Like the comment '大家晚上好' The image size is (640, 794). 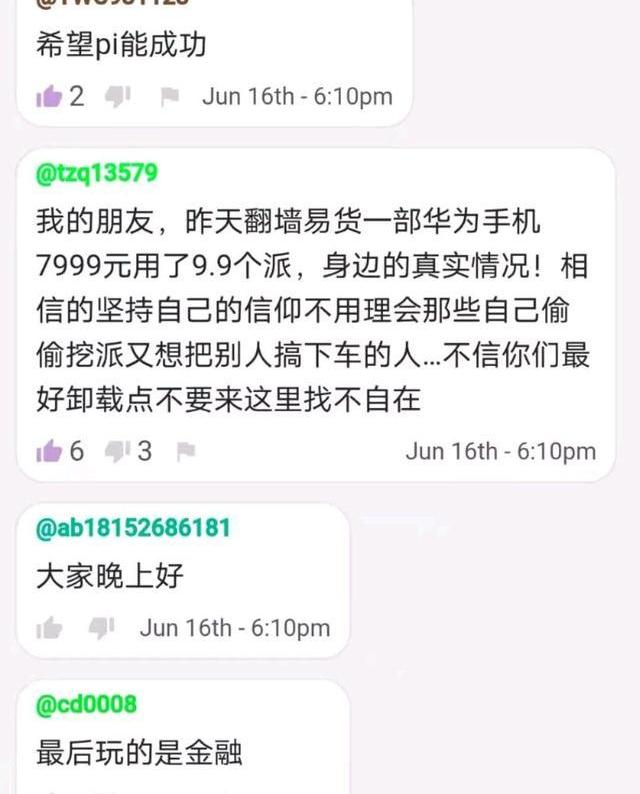point(49,628)
